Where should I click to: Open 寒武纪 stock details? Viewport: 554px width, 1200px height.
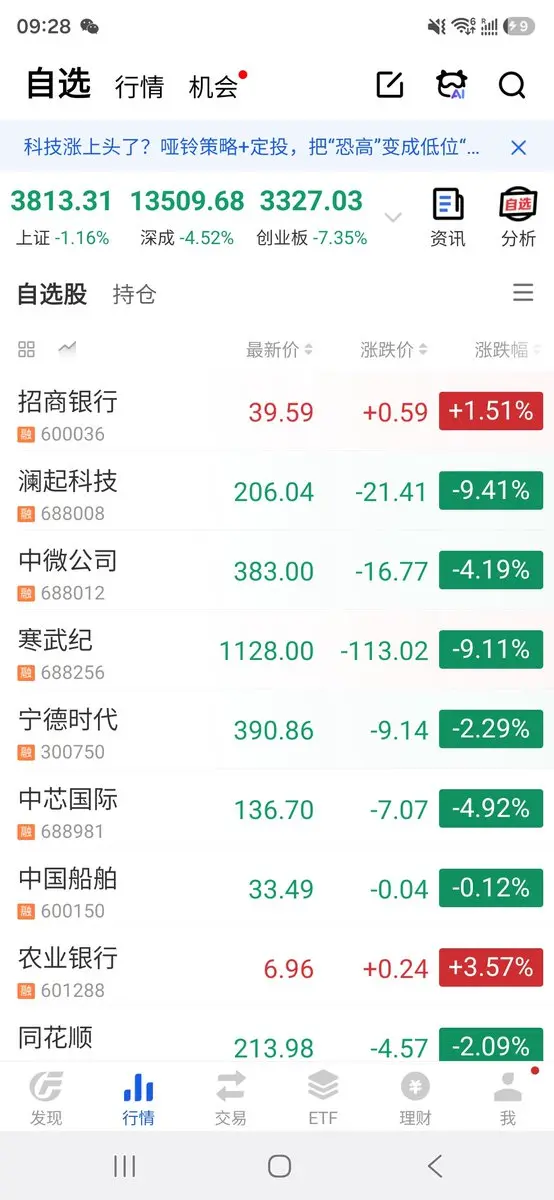pos(277,650)
